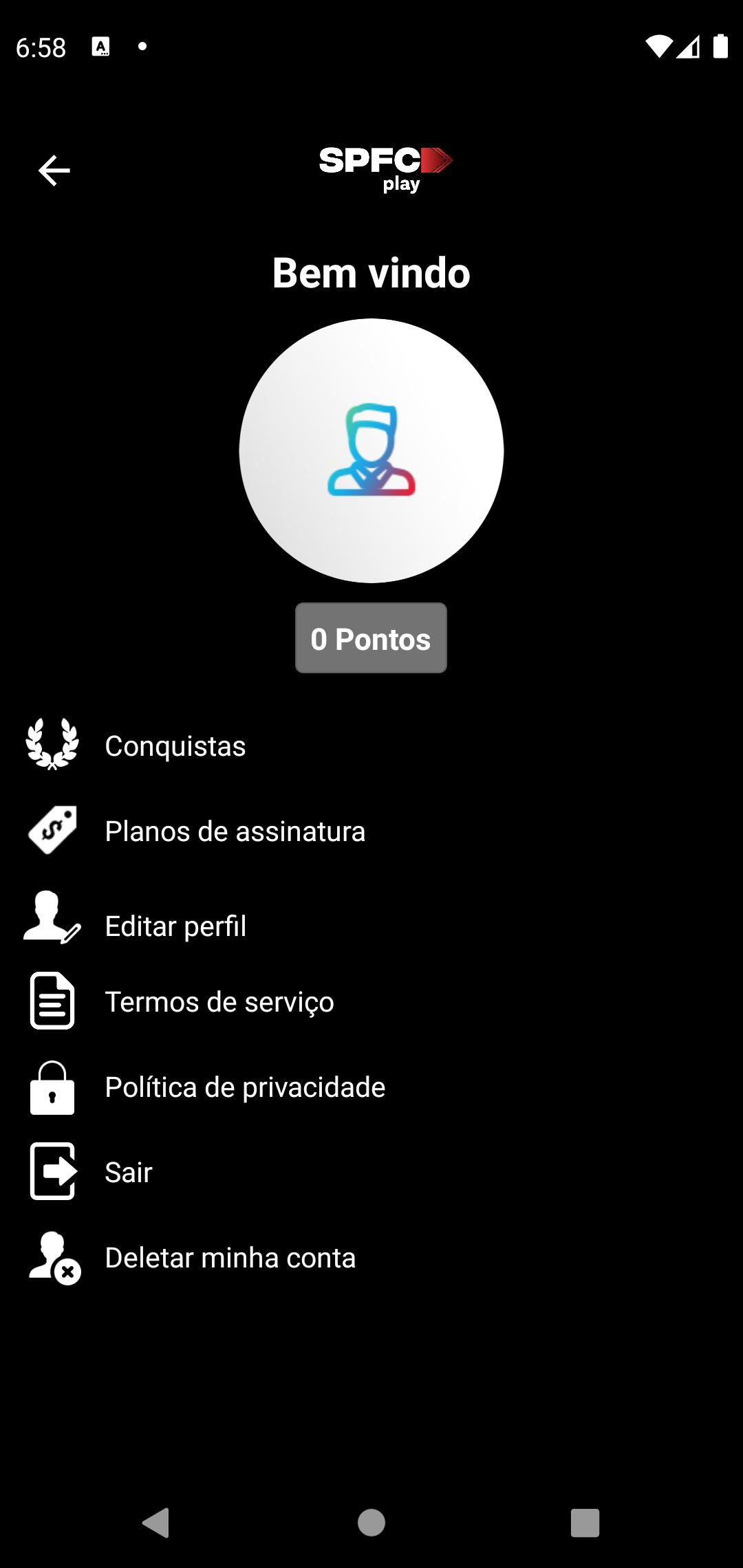This screenshot has height=1568, width=743.
Task: Go back using the top-left arrow
Action: [54, 171]
